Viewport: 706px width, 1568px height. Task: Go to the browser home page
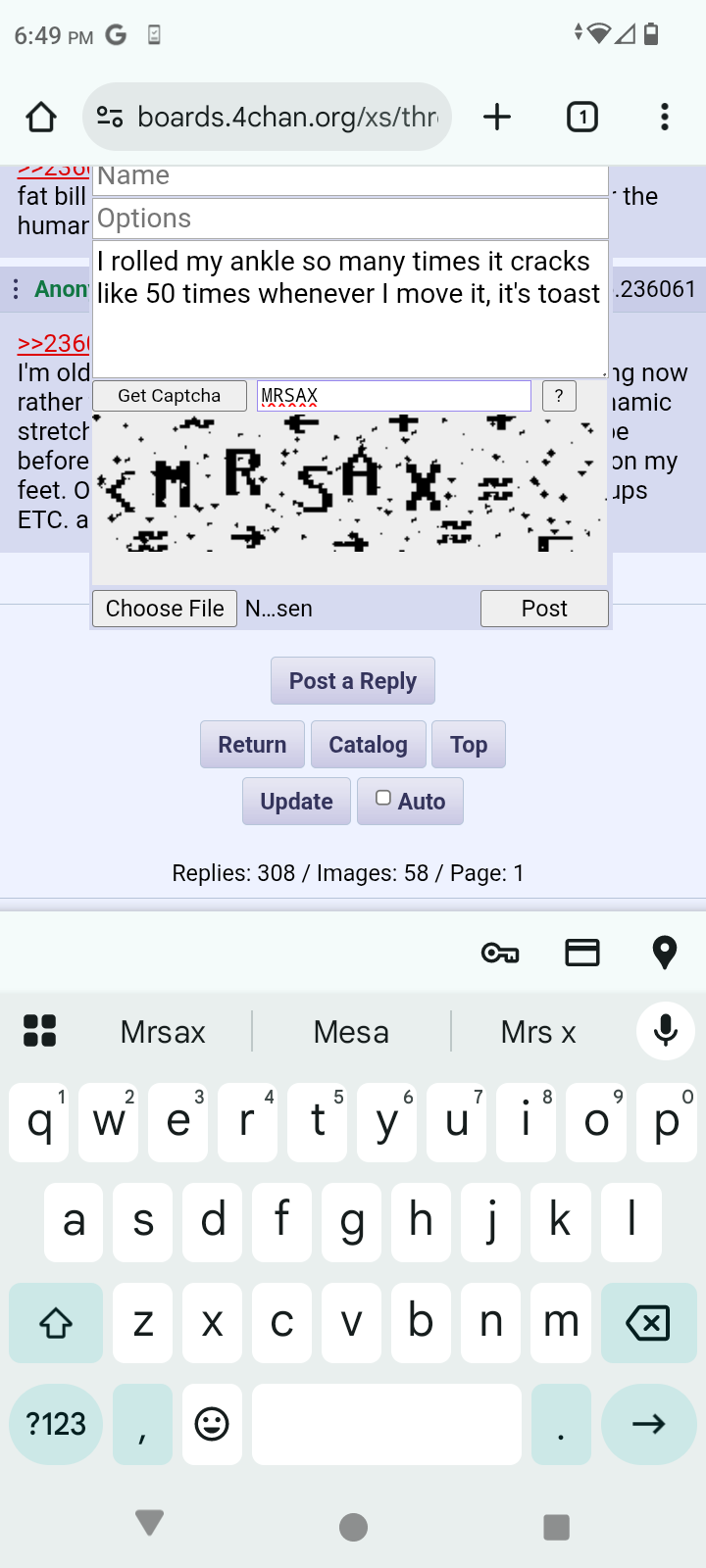pyautogui.click(x=41, y=118)
